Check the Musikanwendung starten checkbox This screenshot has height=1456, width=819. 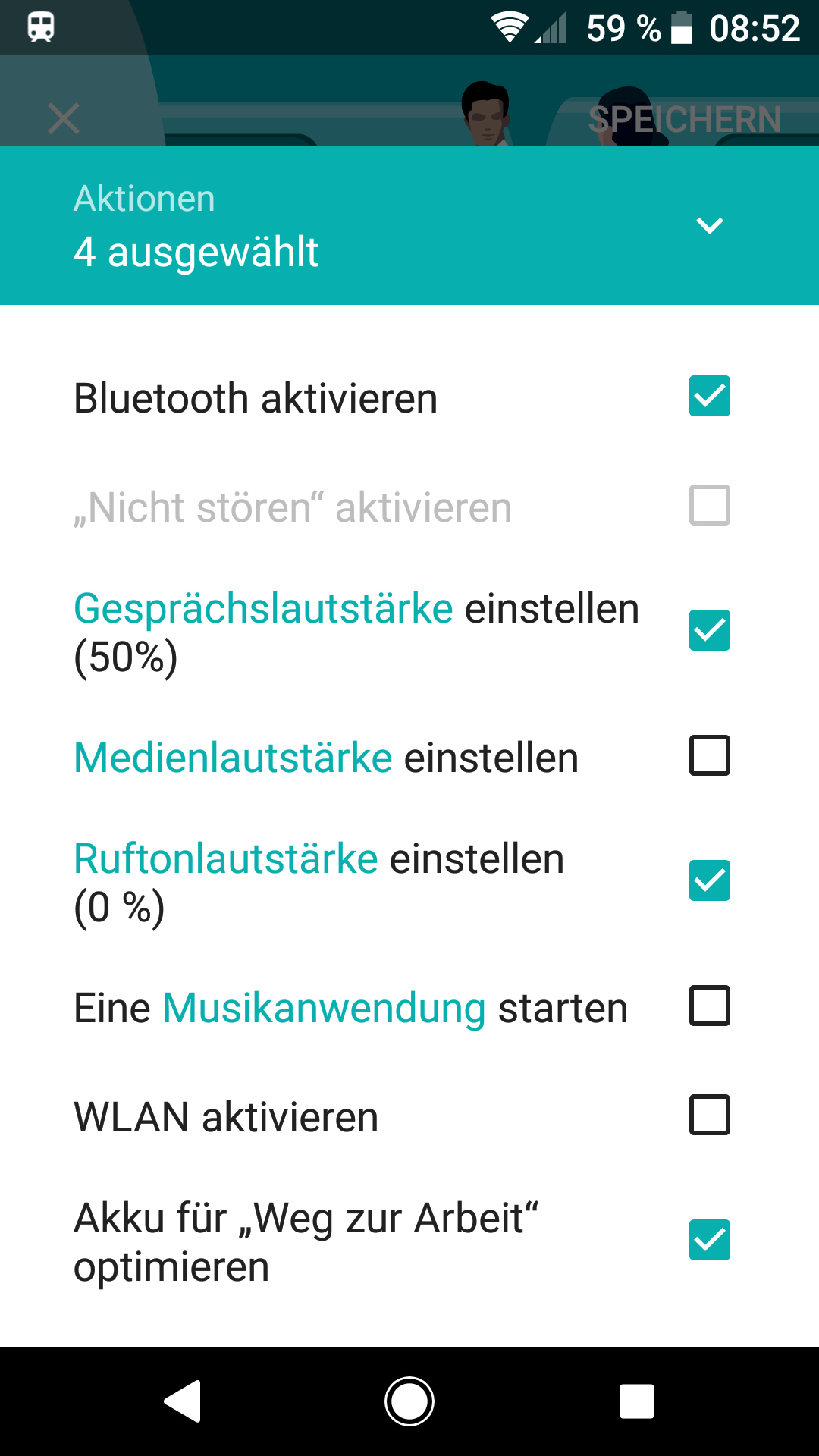pyautogui.click(x=710, y=1006)
